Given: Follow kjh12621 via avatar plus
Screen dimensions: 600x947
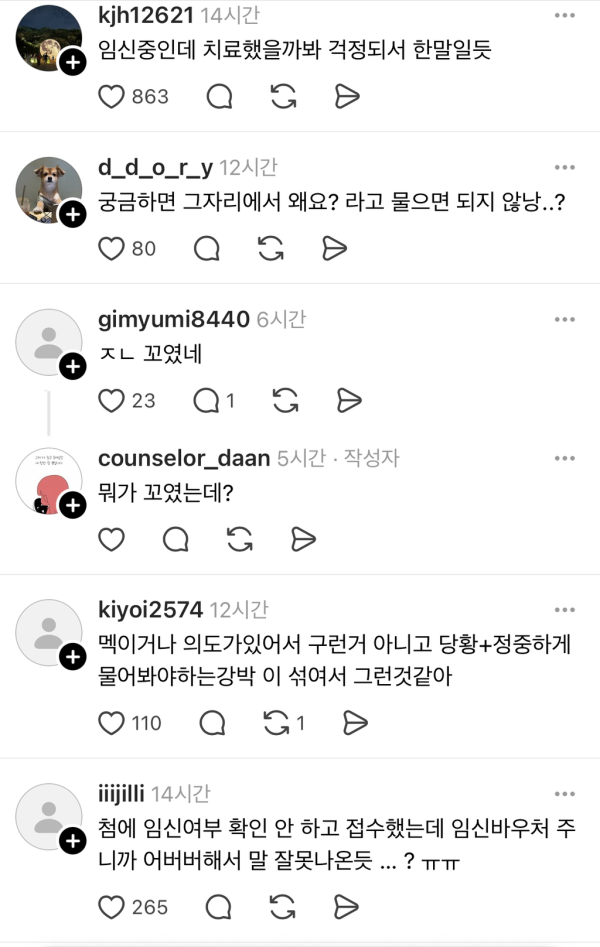Looking at the screenshot, I should [73, 64].
